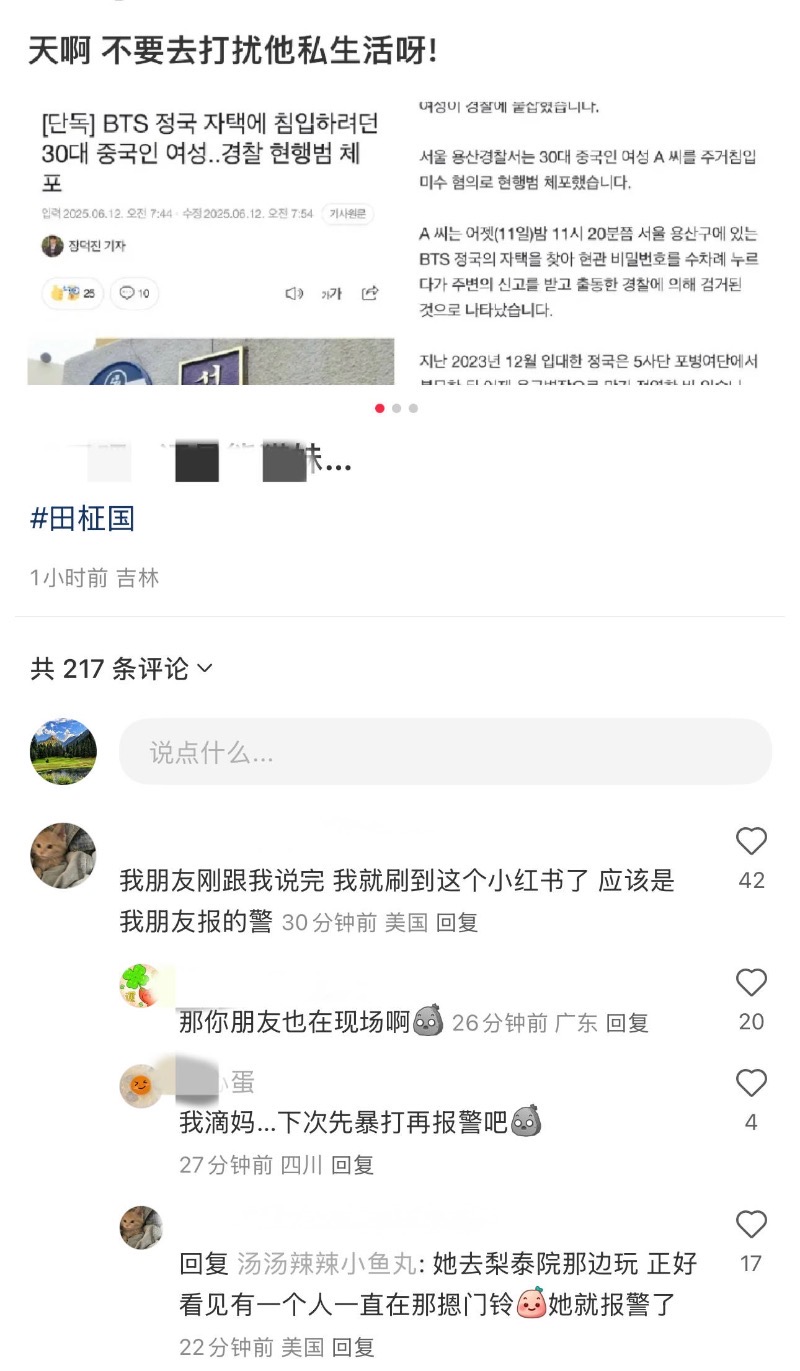Screen dimensions: 800x1371
Task: Open the #田柾国 hashtag
Action: click(82, 518)
